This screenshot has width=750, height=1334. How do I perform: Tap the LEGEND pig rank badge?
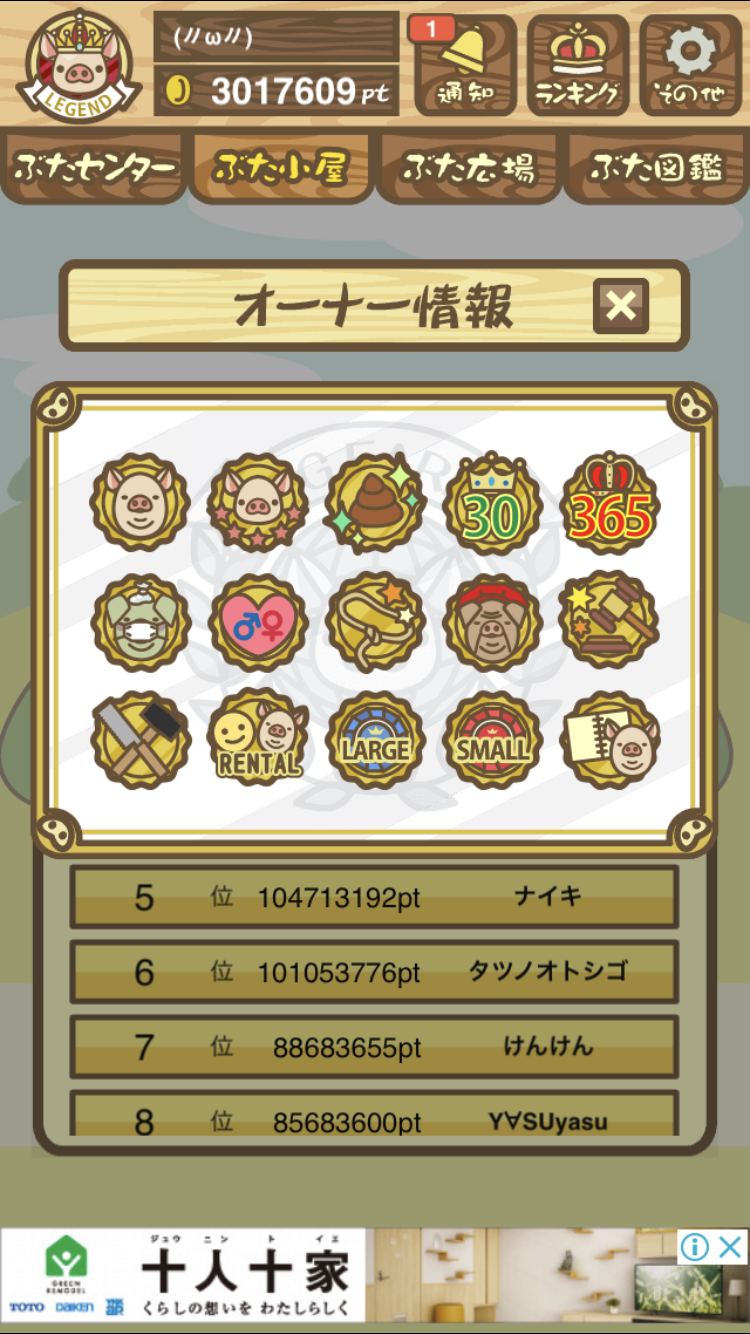pos(78,67)
